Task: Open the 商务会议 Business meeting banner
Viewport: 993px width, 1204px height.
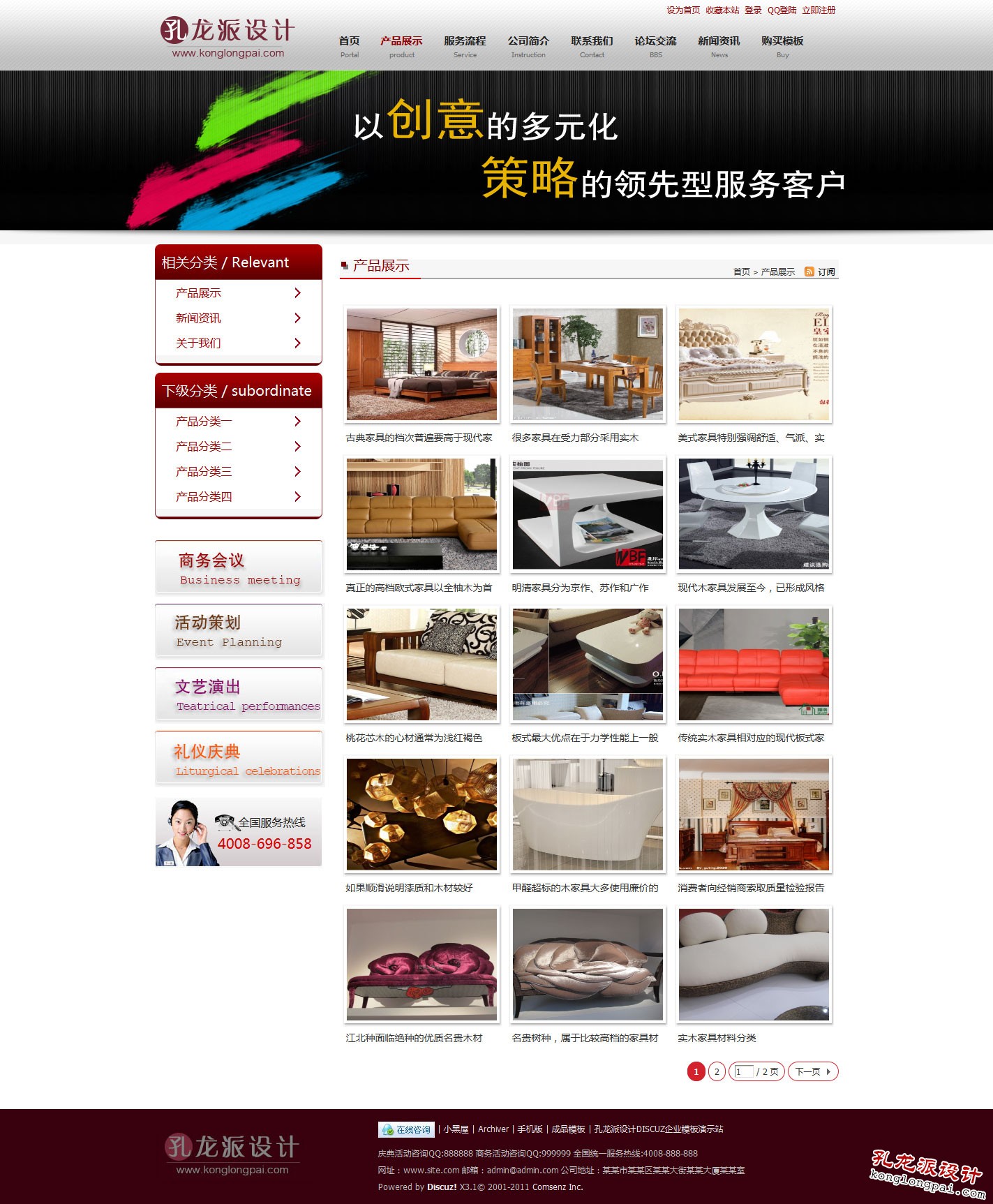Action: coord(239,567)
